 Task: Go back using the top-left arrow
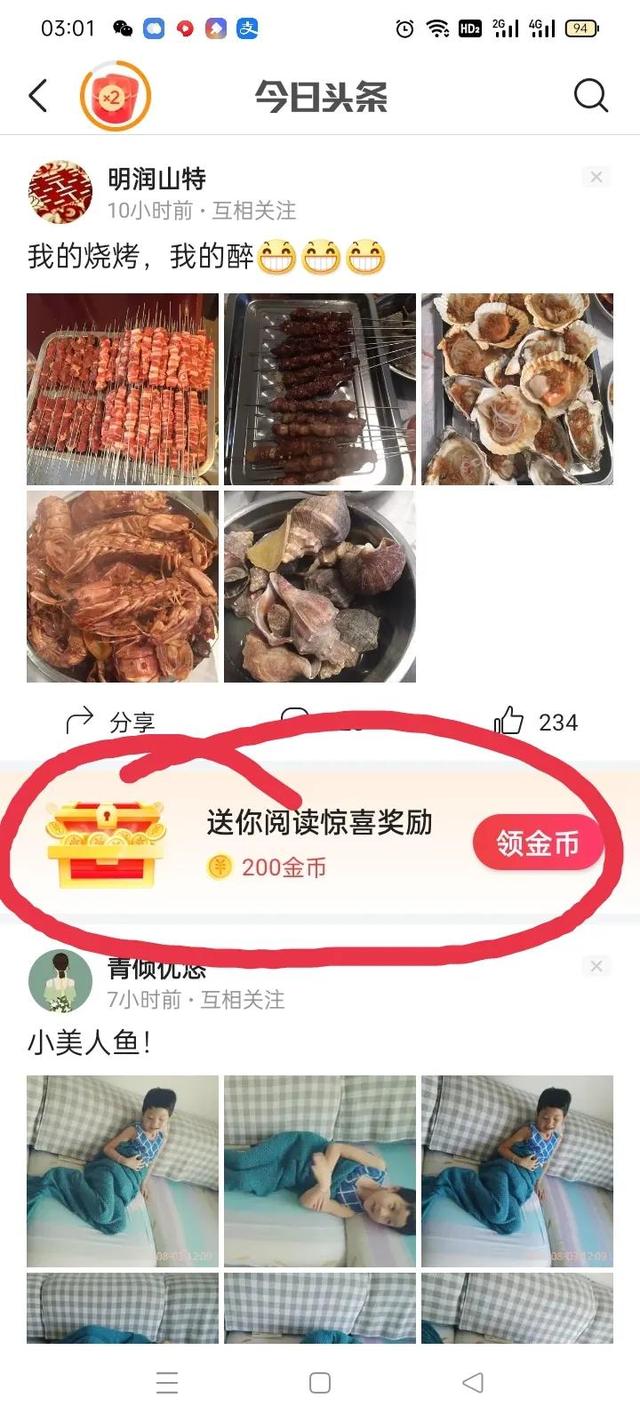(38, 96)
